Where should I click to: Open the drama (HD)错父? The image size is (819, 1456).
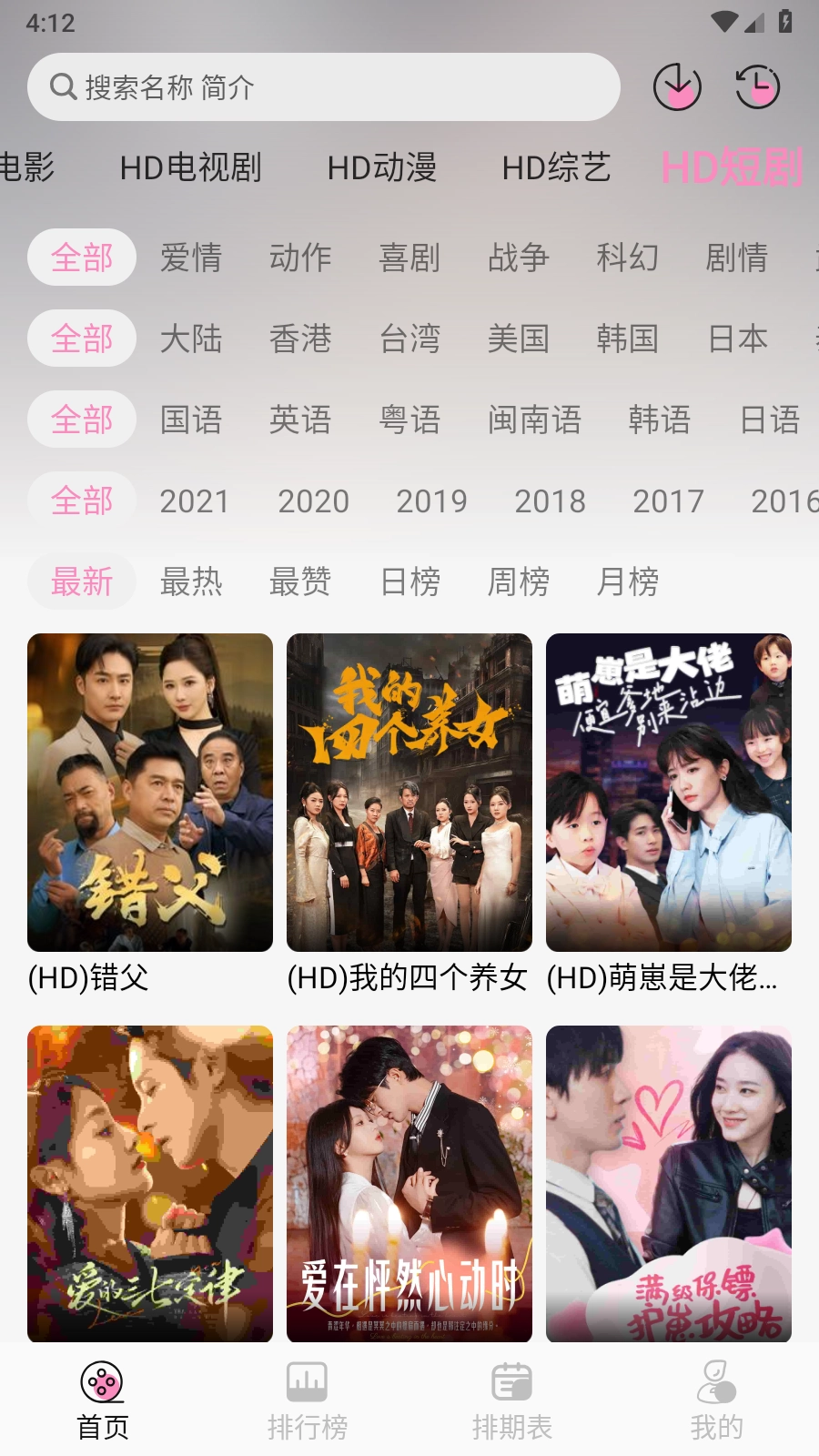click(150, 793)
